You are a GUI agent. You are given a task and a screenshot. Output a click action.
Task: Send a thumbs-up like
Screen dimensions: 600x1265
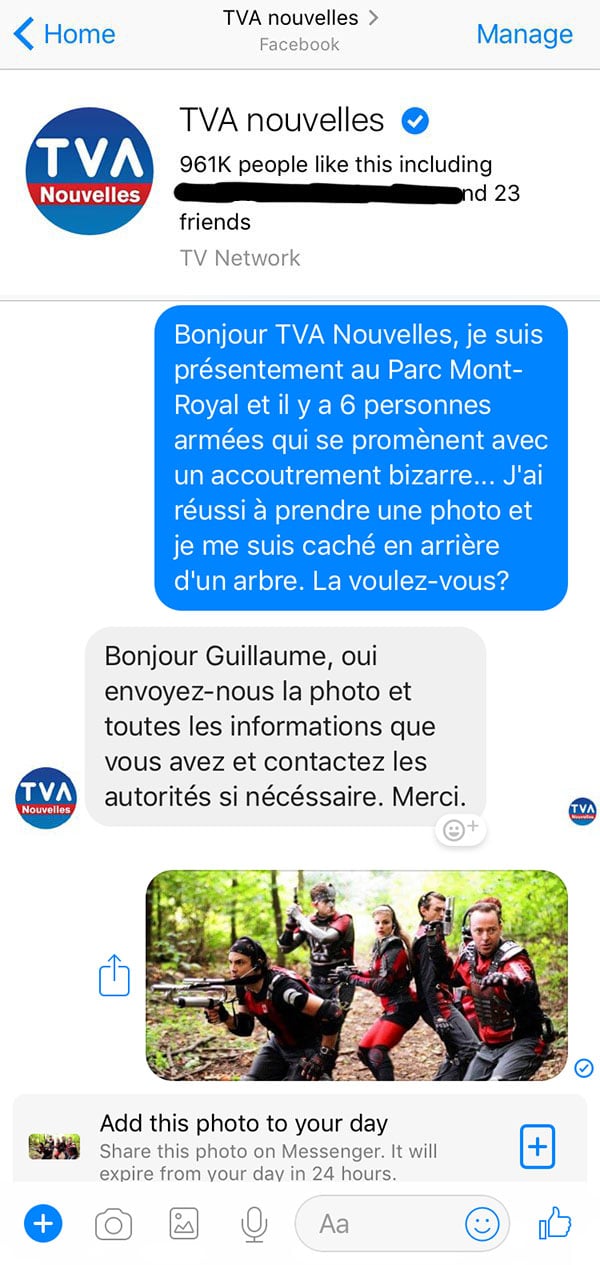554,1222
